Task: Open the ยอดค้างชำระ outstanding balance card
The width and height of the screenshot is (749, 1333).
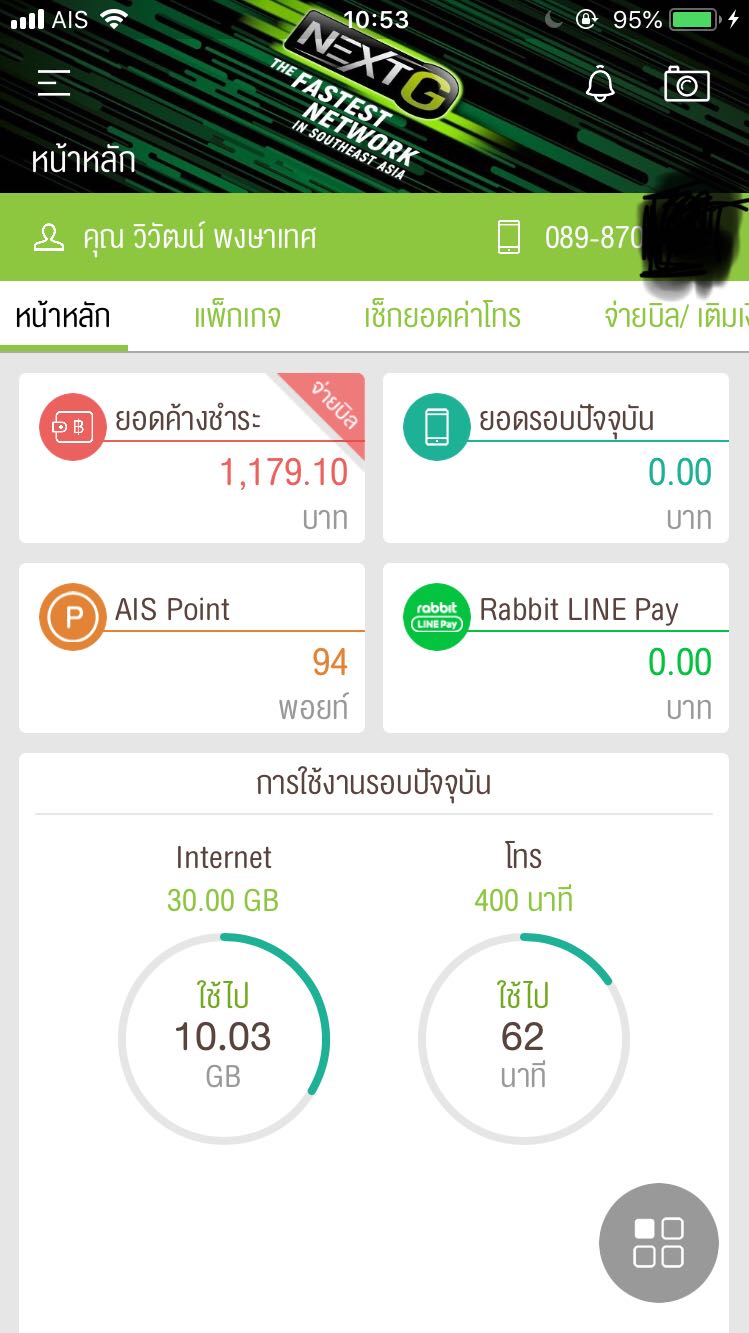Action: [x=192, y=458]
